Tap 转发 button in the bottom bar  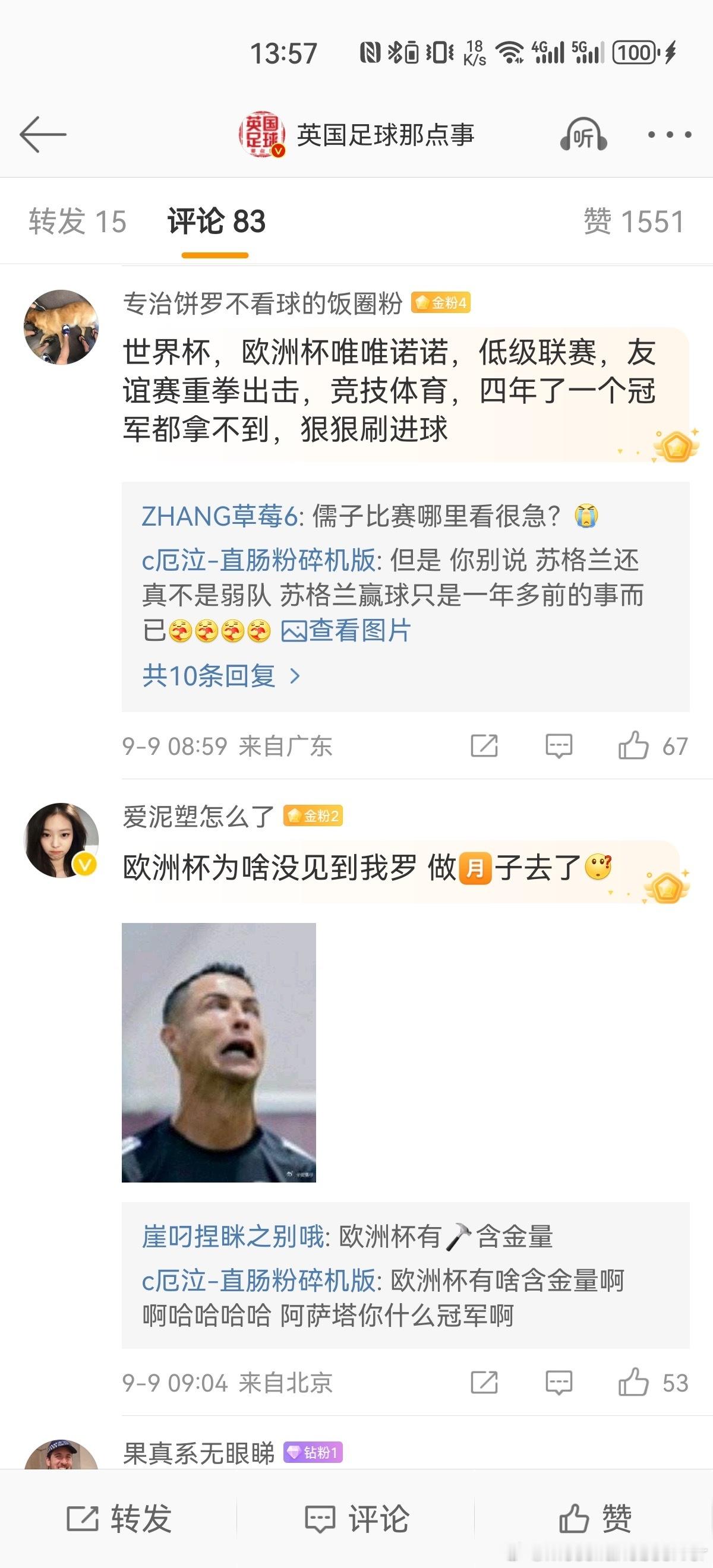119,1518
